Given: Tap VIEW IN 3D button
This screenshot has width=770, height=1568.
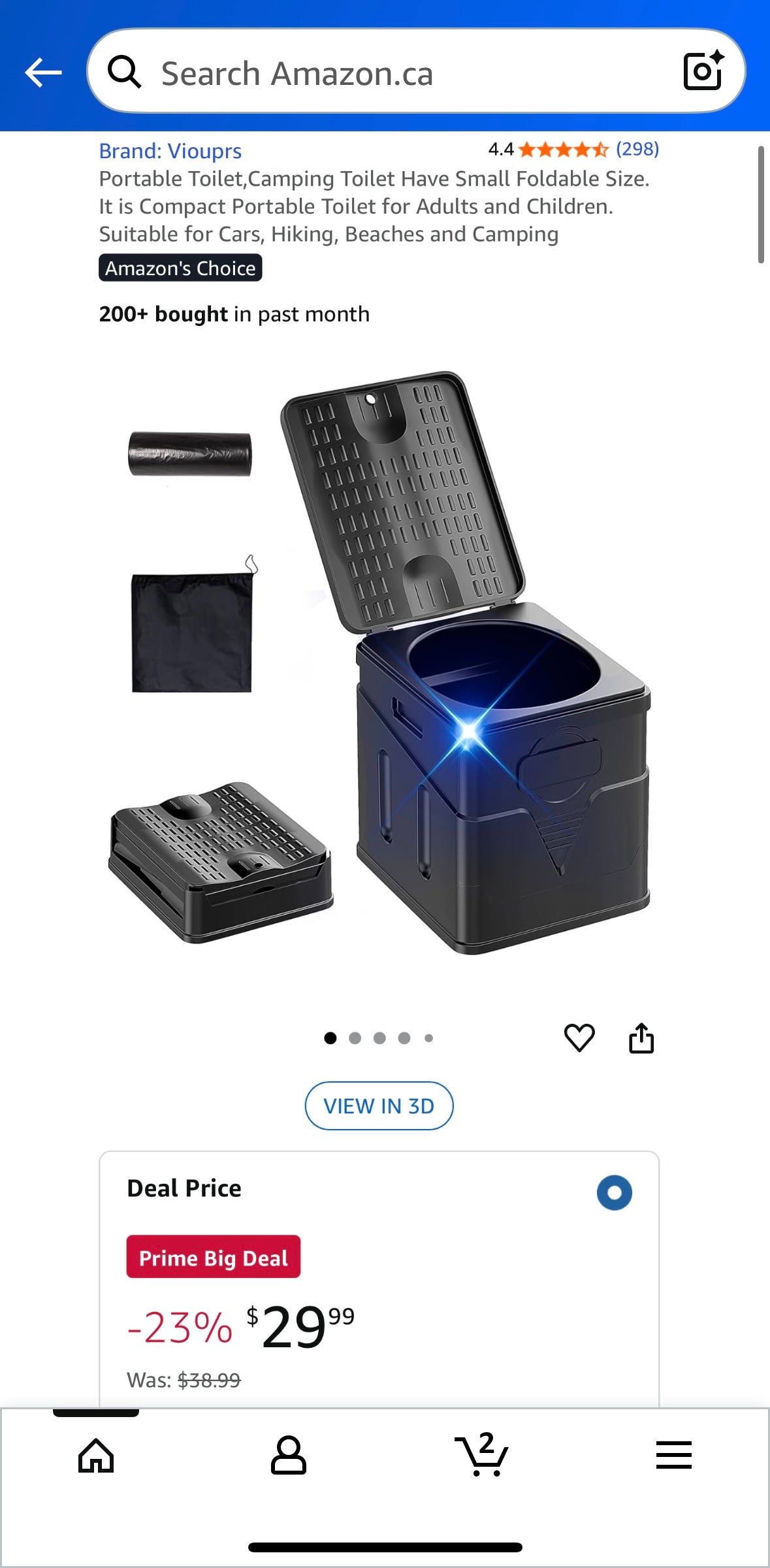Looking at the screenshot, I should coord(379,1105).
